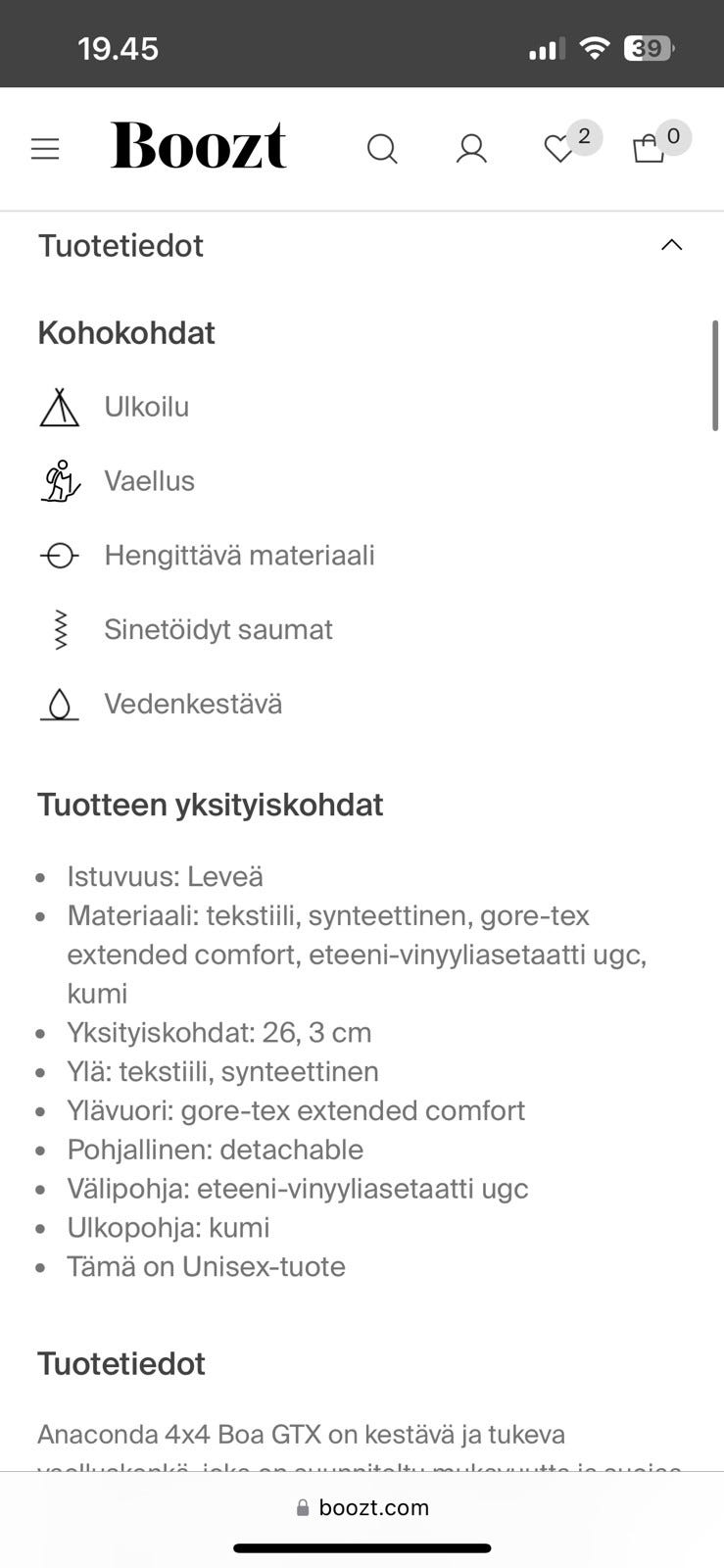The width and height of the screenshot is (724, 1568).
Task: Select the Vaellus hiking figure icon
Action: (59, 481)
